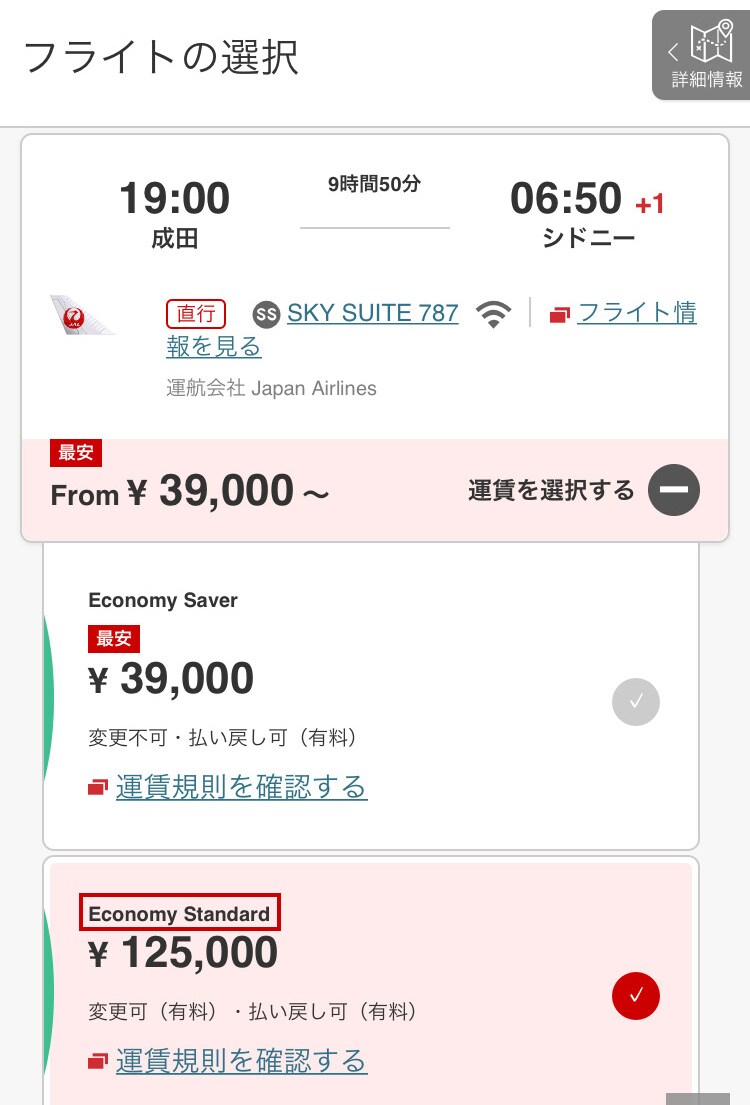Collapse the 運賃を選択する fare list
Screen dimensions: 750x1105
click(674, 490)
